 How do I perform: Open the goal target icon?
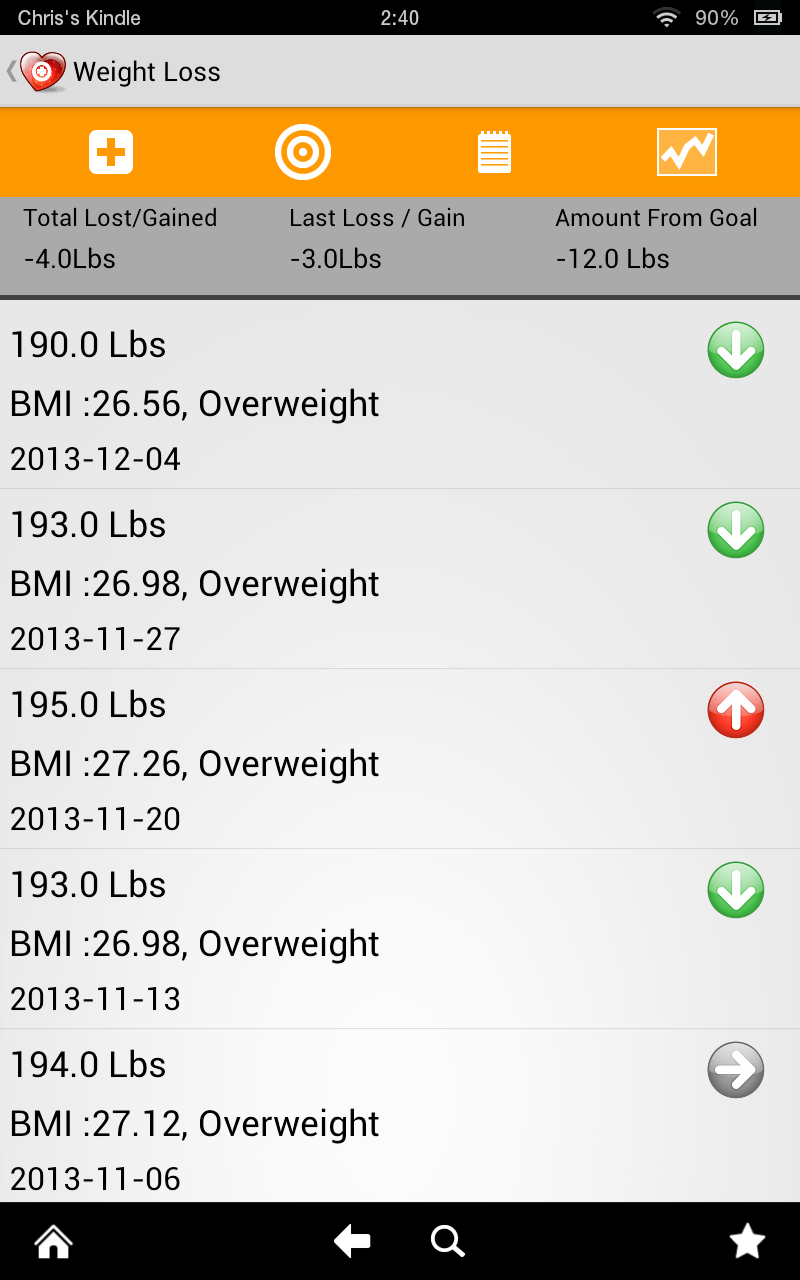click(302, 153)
